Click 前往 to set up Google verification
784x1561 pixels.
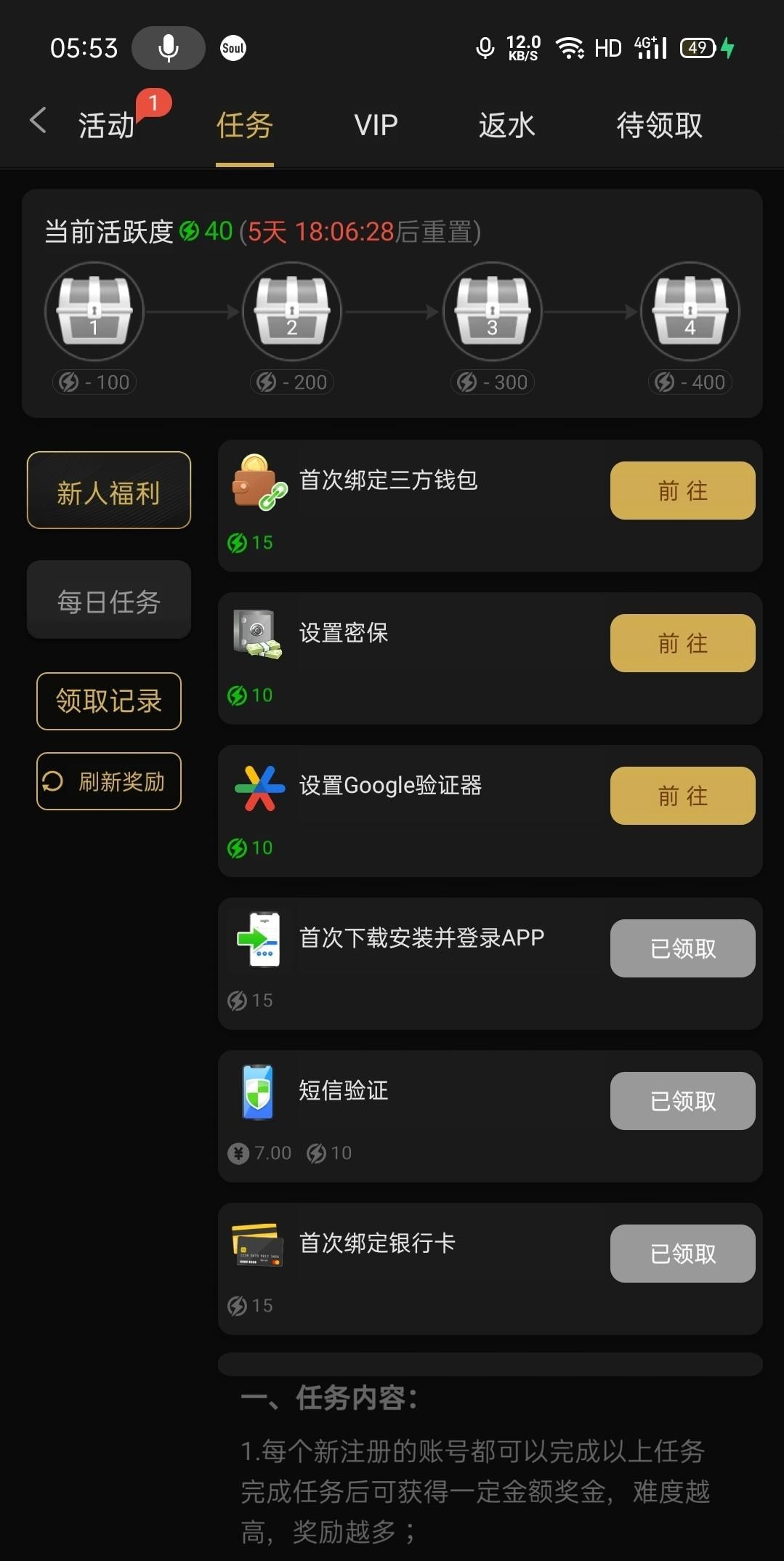[x=682, y=796]
